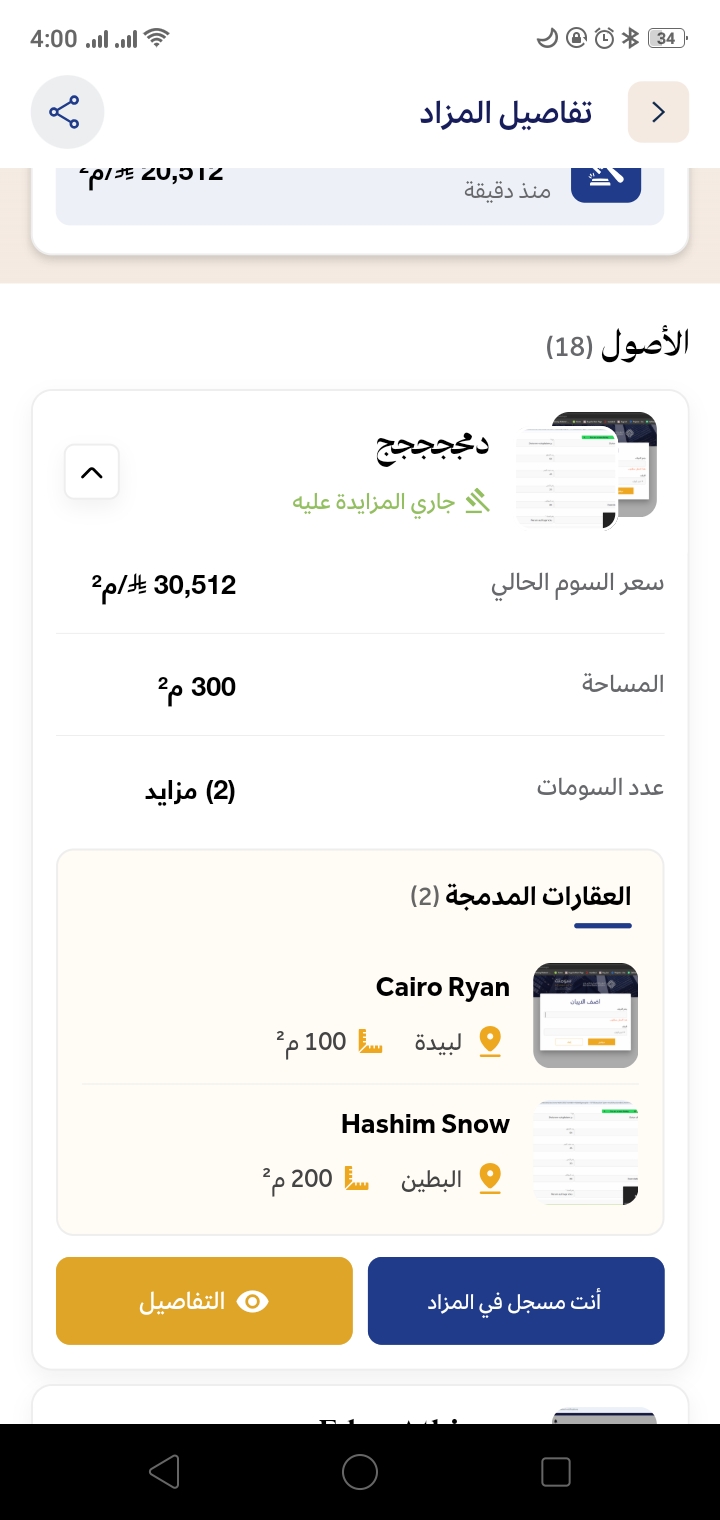Tap the gavel bid icon button
Screen dimensions: 720x1520
[x=606, y=181]
